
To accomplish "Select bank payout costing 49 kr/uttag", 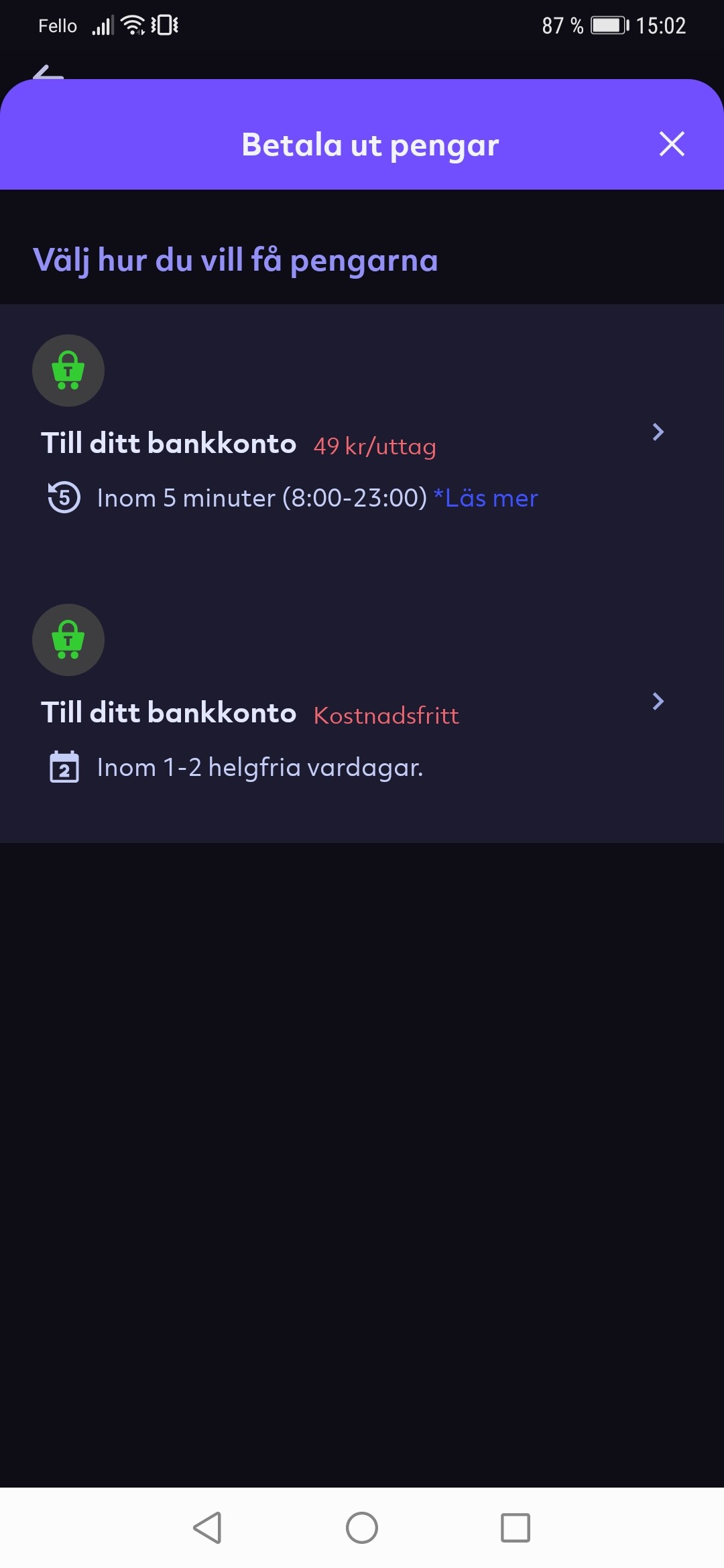I will tap(349, 442).
